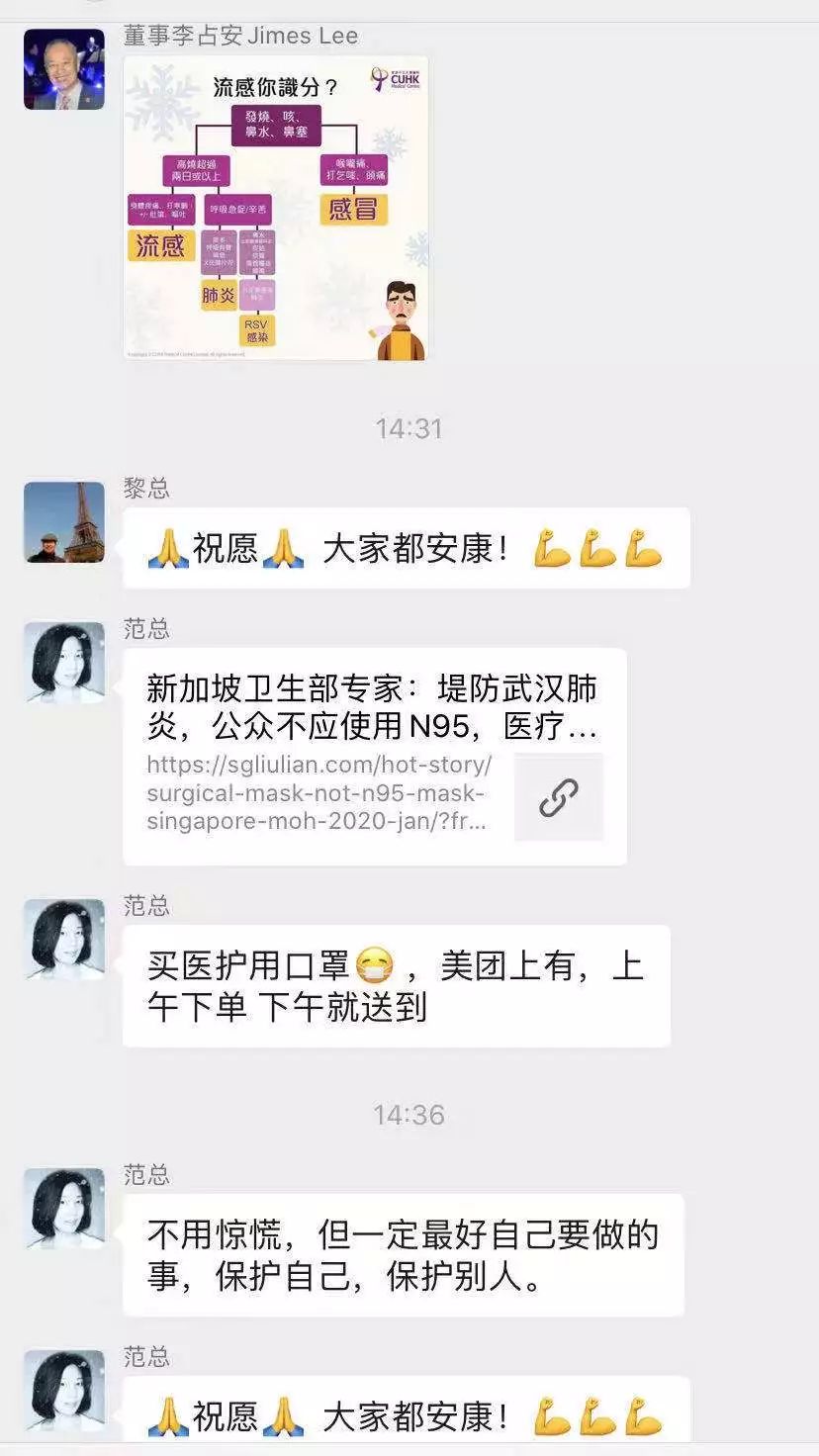Select the 14:31 timestamp
This screenshot has height=1456, width=819.
click(409, 428)
